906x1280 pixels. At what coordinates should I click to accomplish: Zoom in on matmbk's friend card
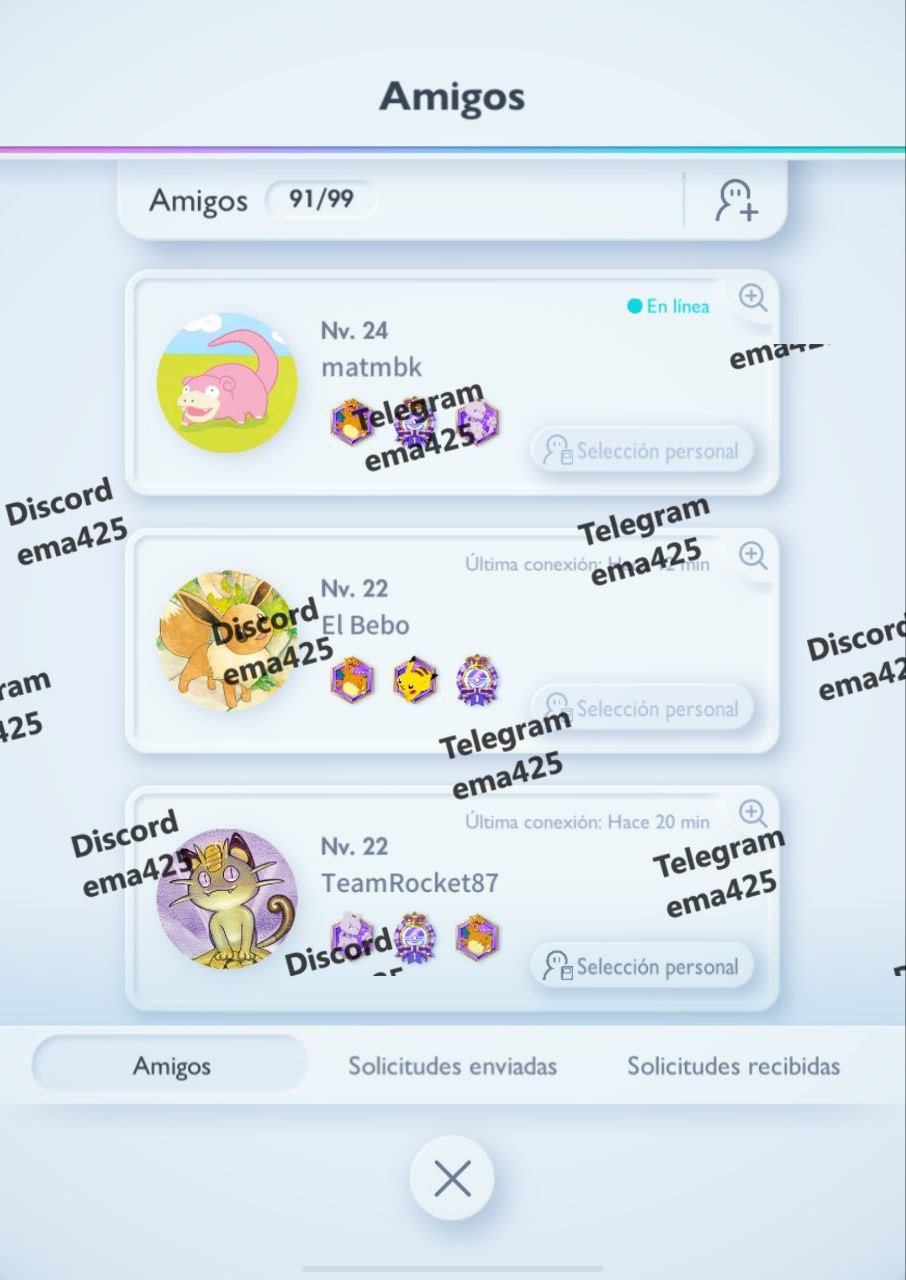[752, 297]
